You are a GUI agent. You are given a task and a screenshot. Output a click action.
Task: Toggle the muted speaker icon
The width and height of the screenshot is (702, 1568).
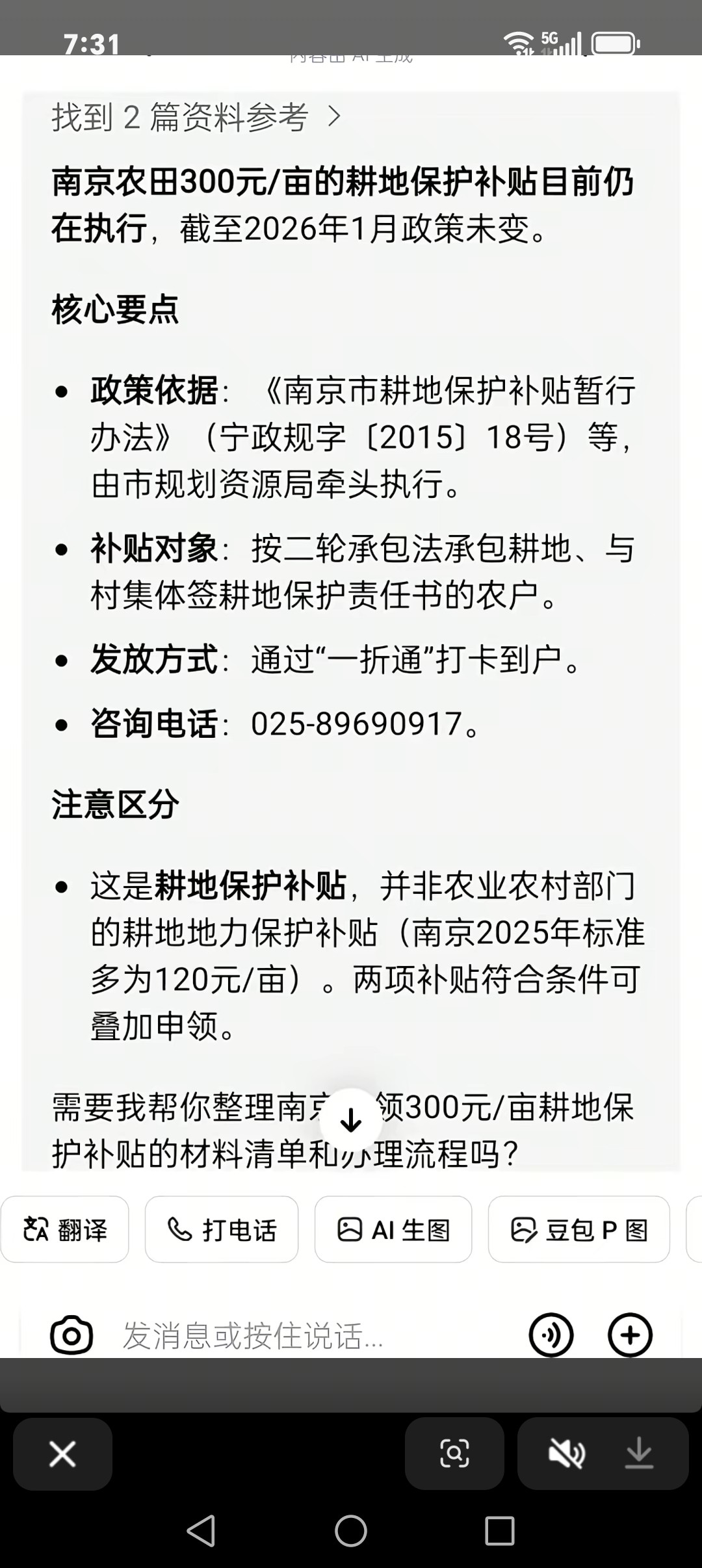tap(567, 1454)
